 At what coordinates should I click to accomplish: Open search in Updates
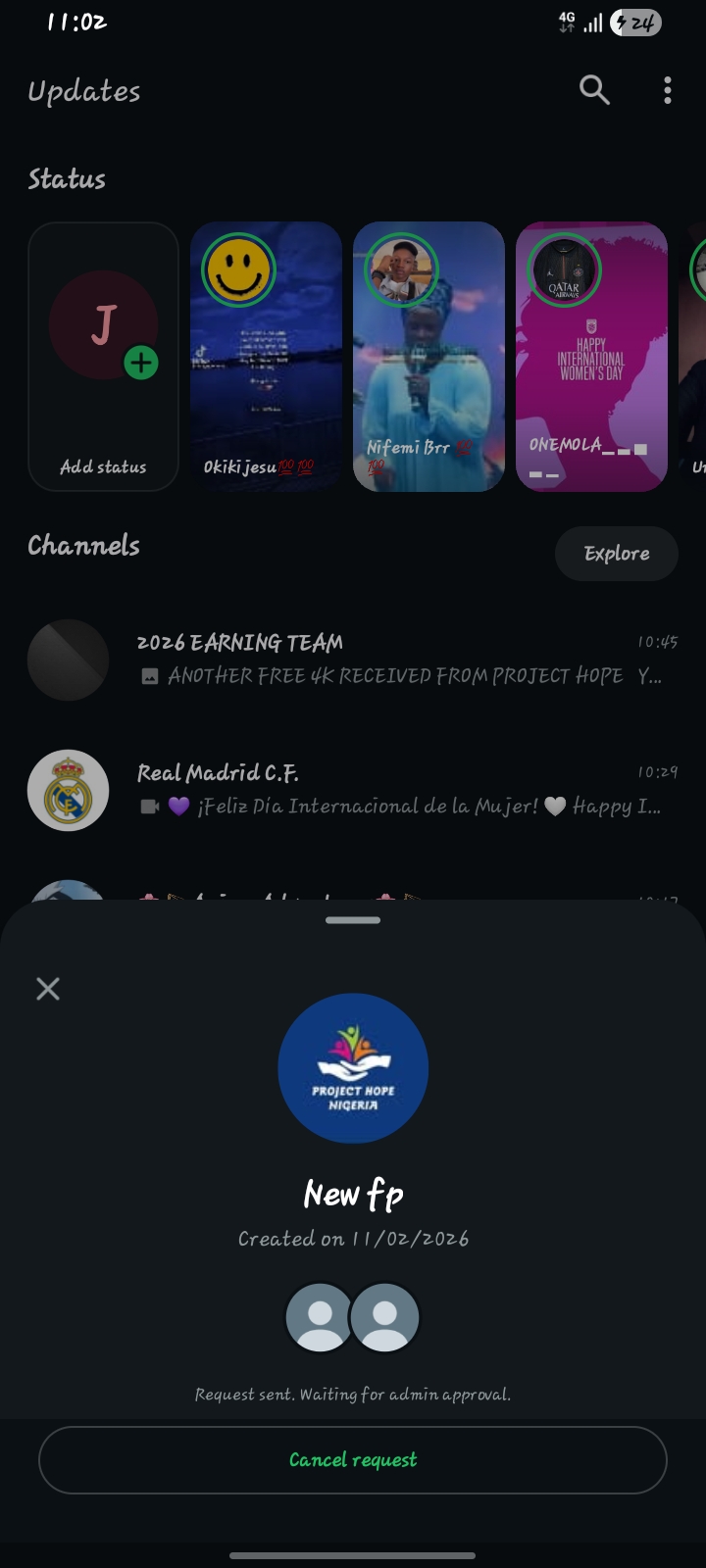[594, 90]
